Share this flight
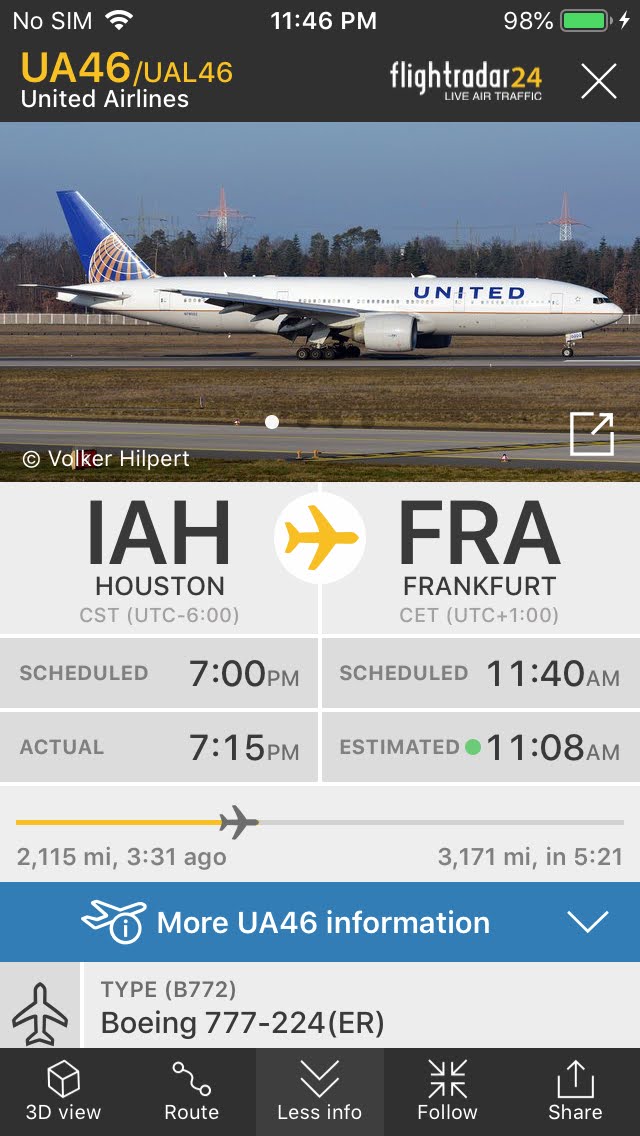The height and width of the screenshot is (1136, 640). point(575,1091)
